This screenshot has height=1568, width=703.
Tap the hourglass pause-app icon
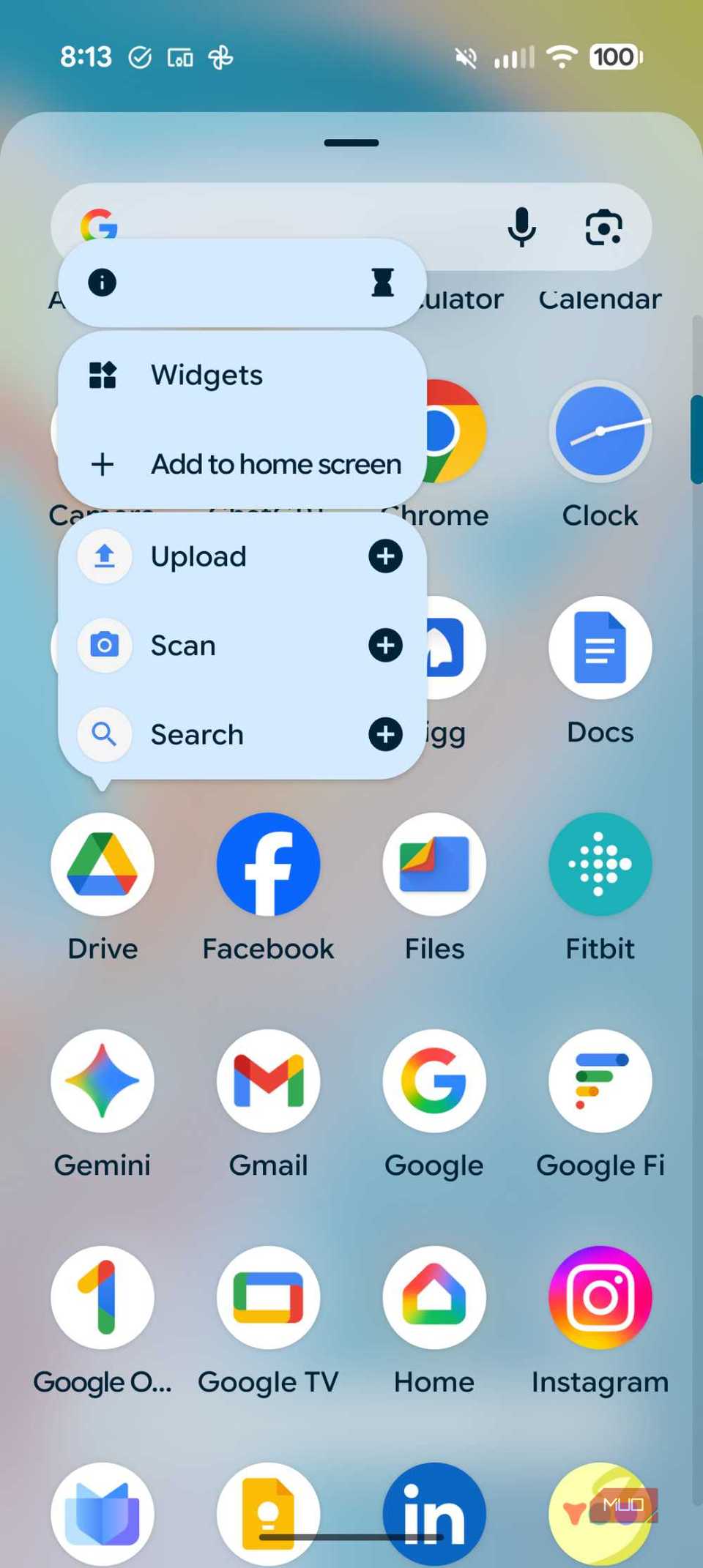point(384,283)
